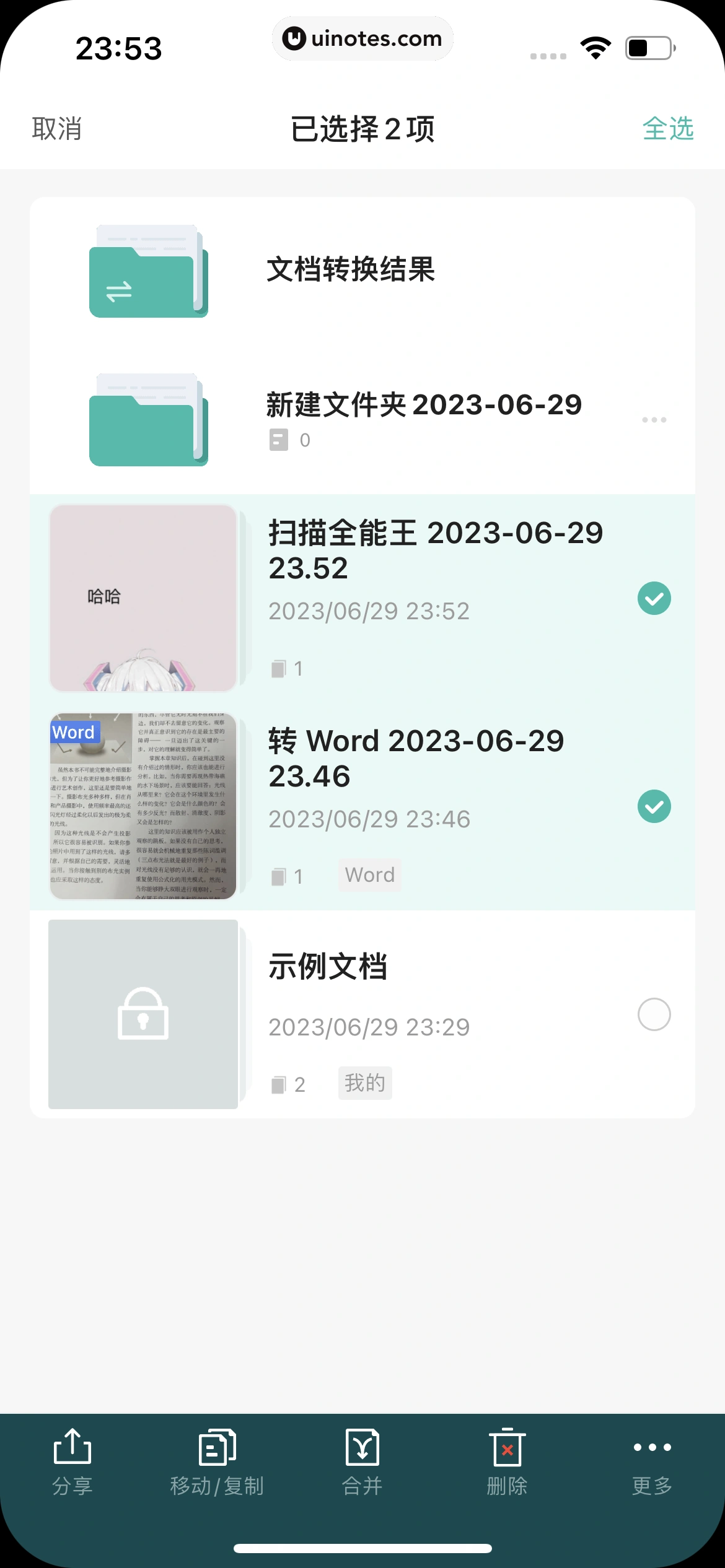Deselect 扫描全能王 2023-06-29 23.52 checkmark
Image resolution: width=725 pixels, height=1568 pixels.
(654, 598)
